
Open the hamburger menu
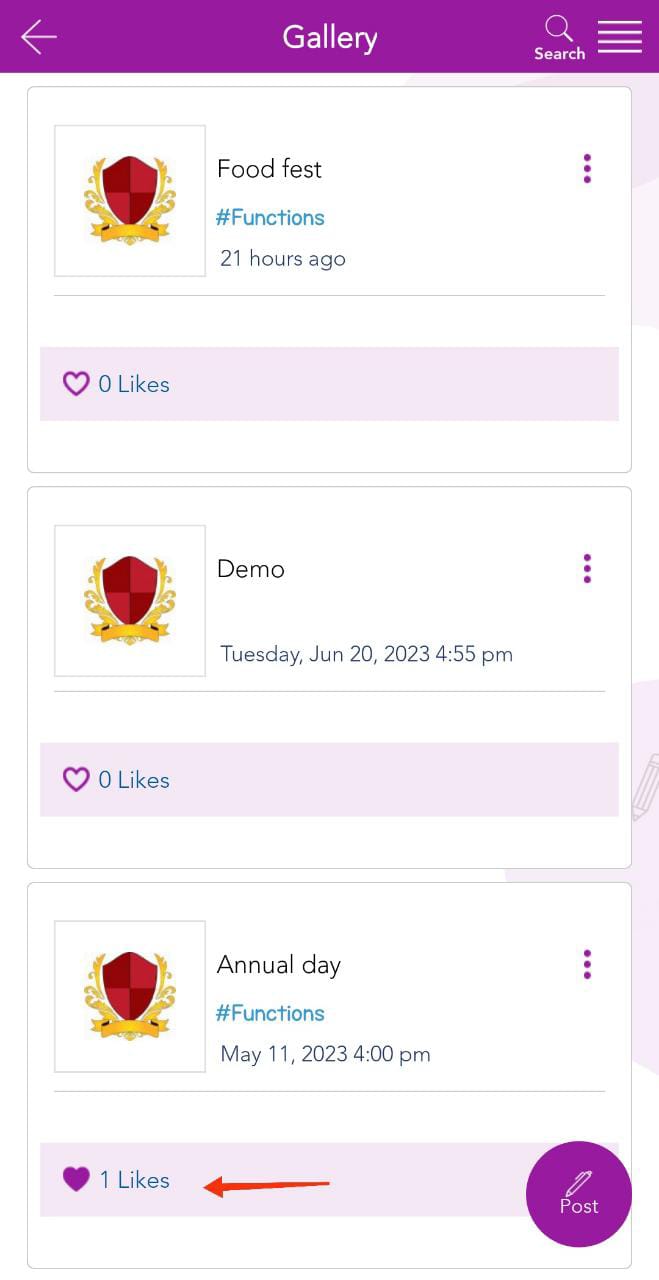(620, 37)
